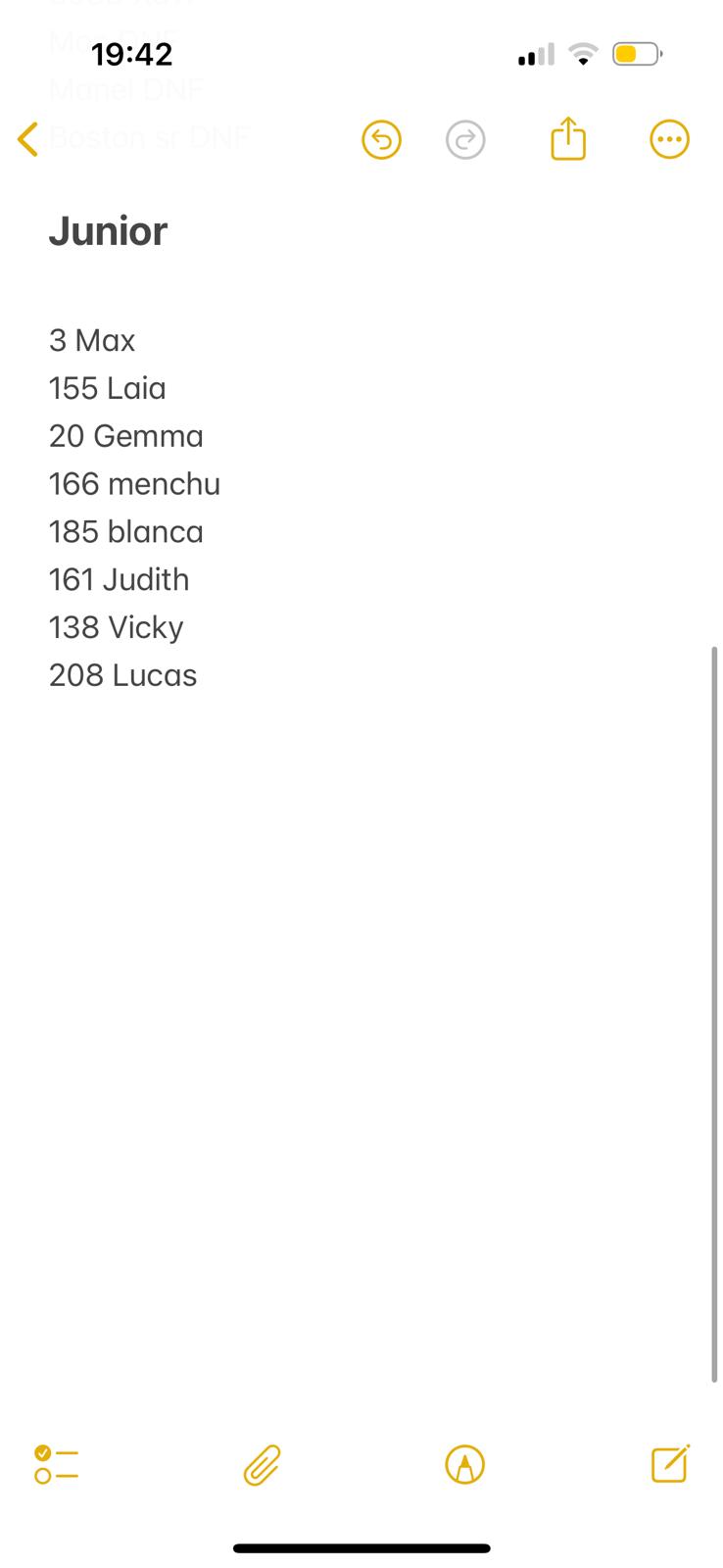This screenshot has width=723, height=1568.
Task: Share this Junior note
Action: (568, 138)
